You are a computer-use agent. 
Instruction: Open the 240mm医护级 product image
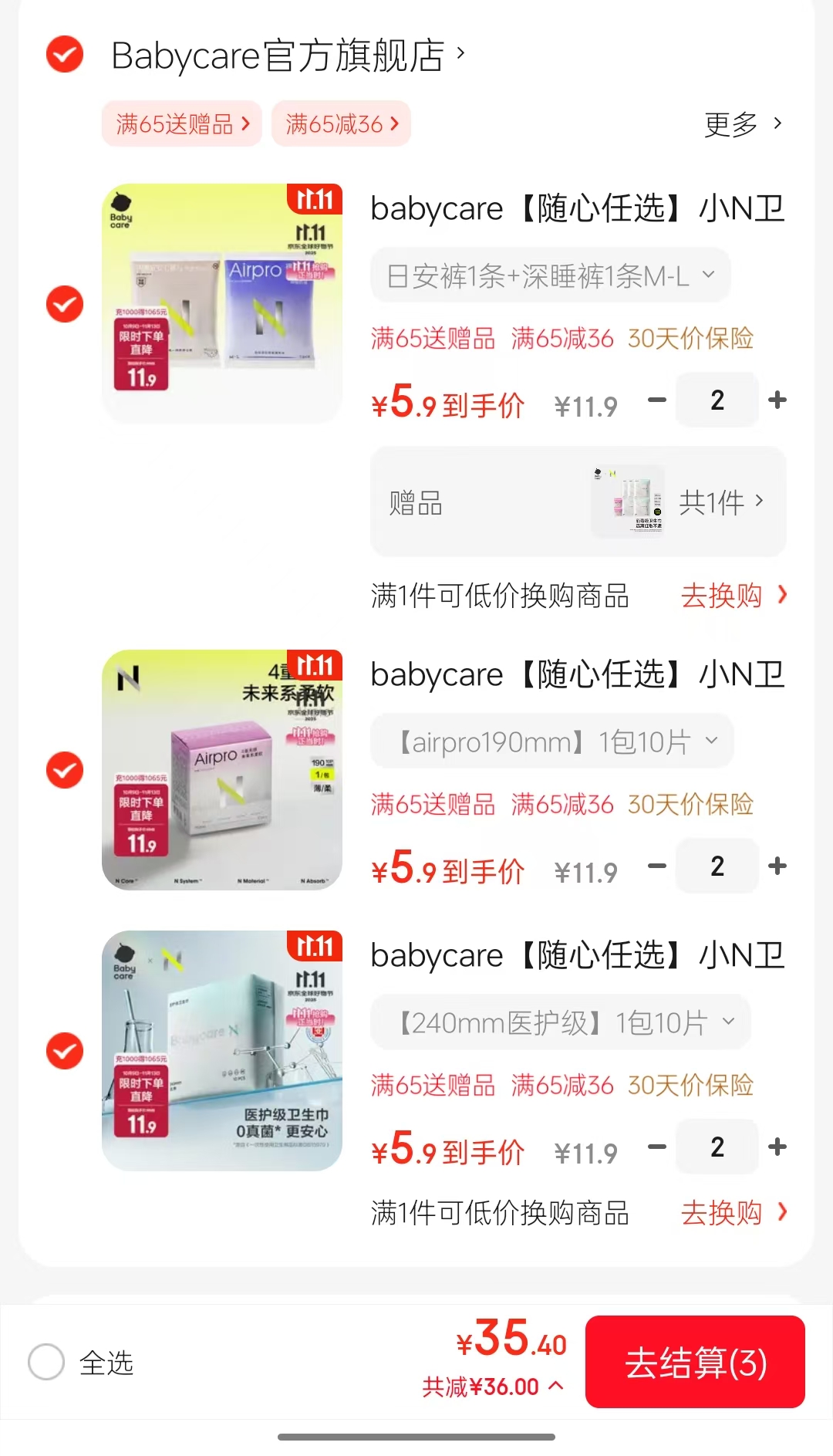pos(222,1051)
